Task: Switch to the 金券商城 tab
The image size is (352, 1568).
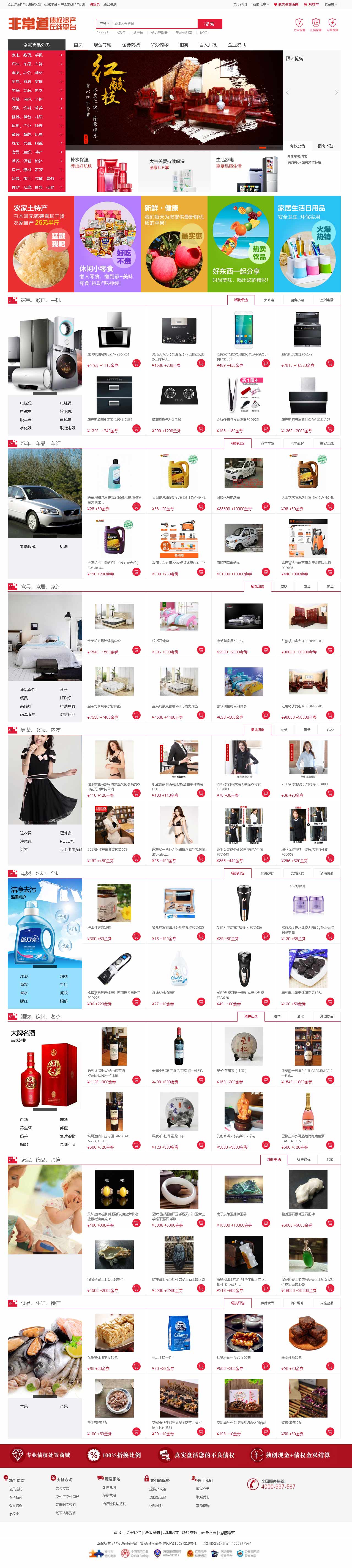Action: 131,44
